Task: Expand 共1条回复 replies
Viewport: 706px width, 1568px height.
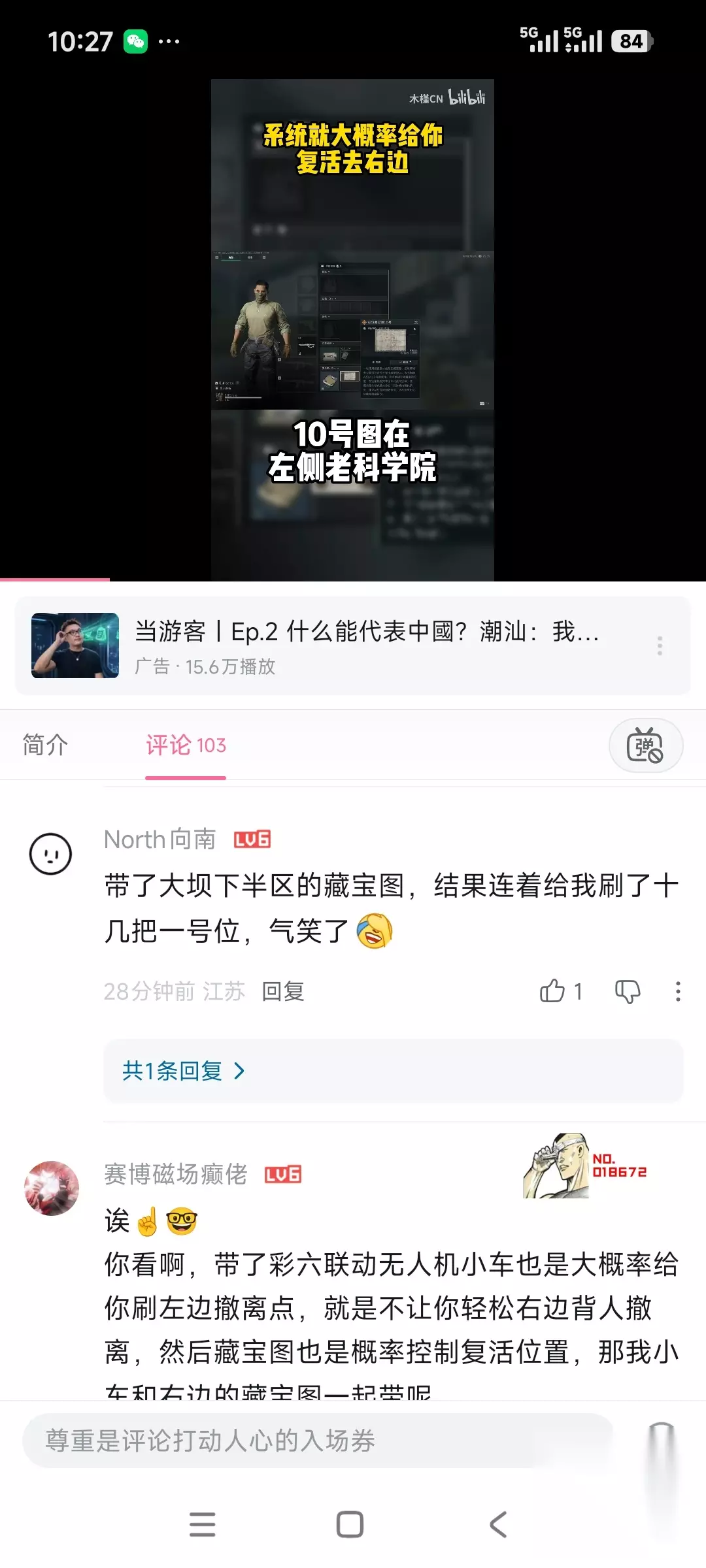Action: [184, 1071]
